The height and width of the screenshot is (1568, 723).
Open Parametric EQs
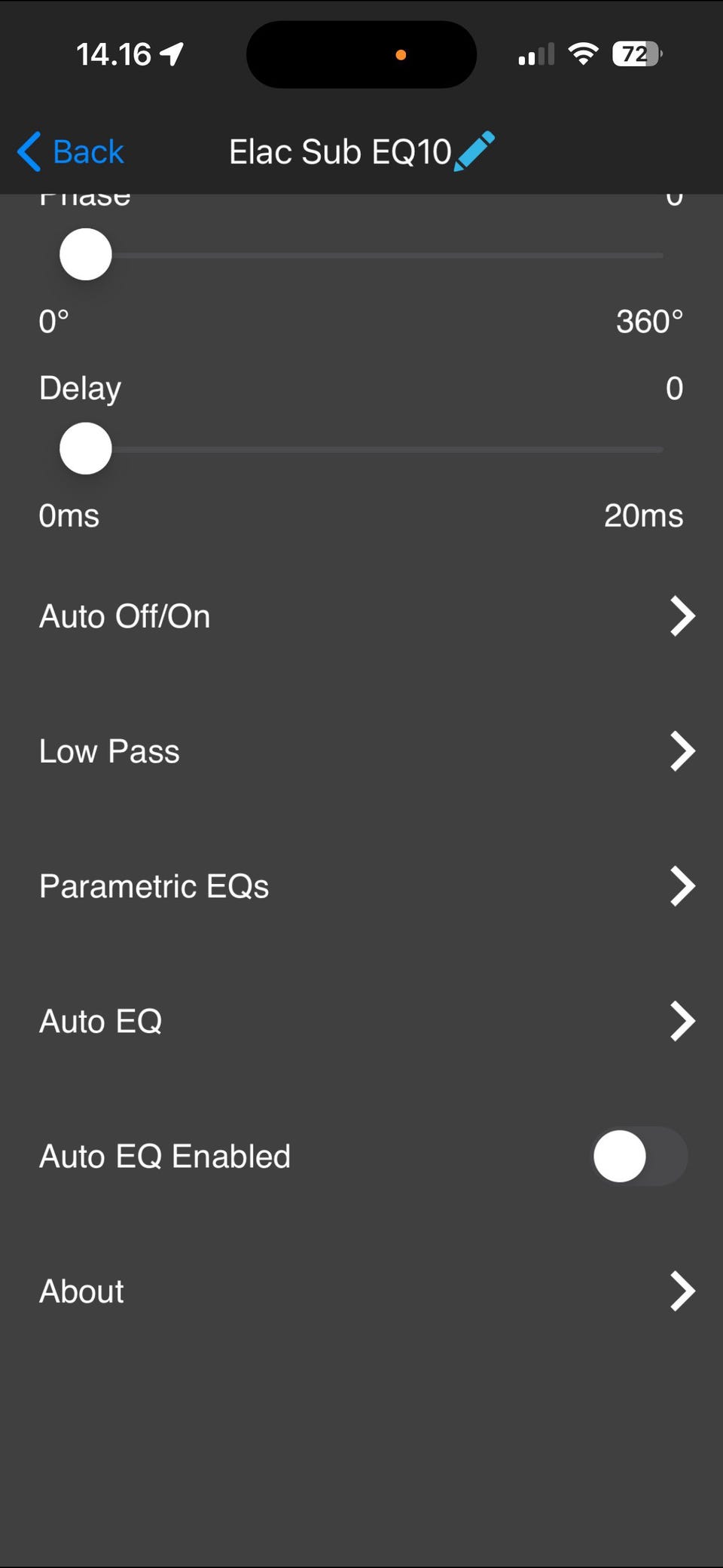click(x=361, y=886)
